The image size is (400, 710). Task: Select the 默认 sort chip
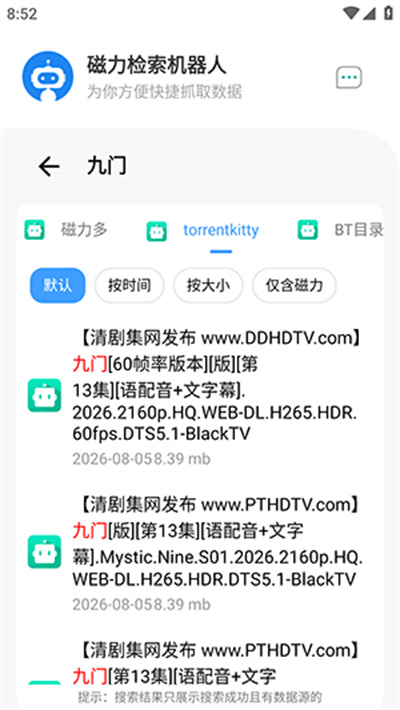coord(58,285)
